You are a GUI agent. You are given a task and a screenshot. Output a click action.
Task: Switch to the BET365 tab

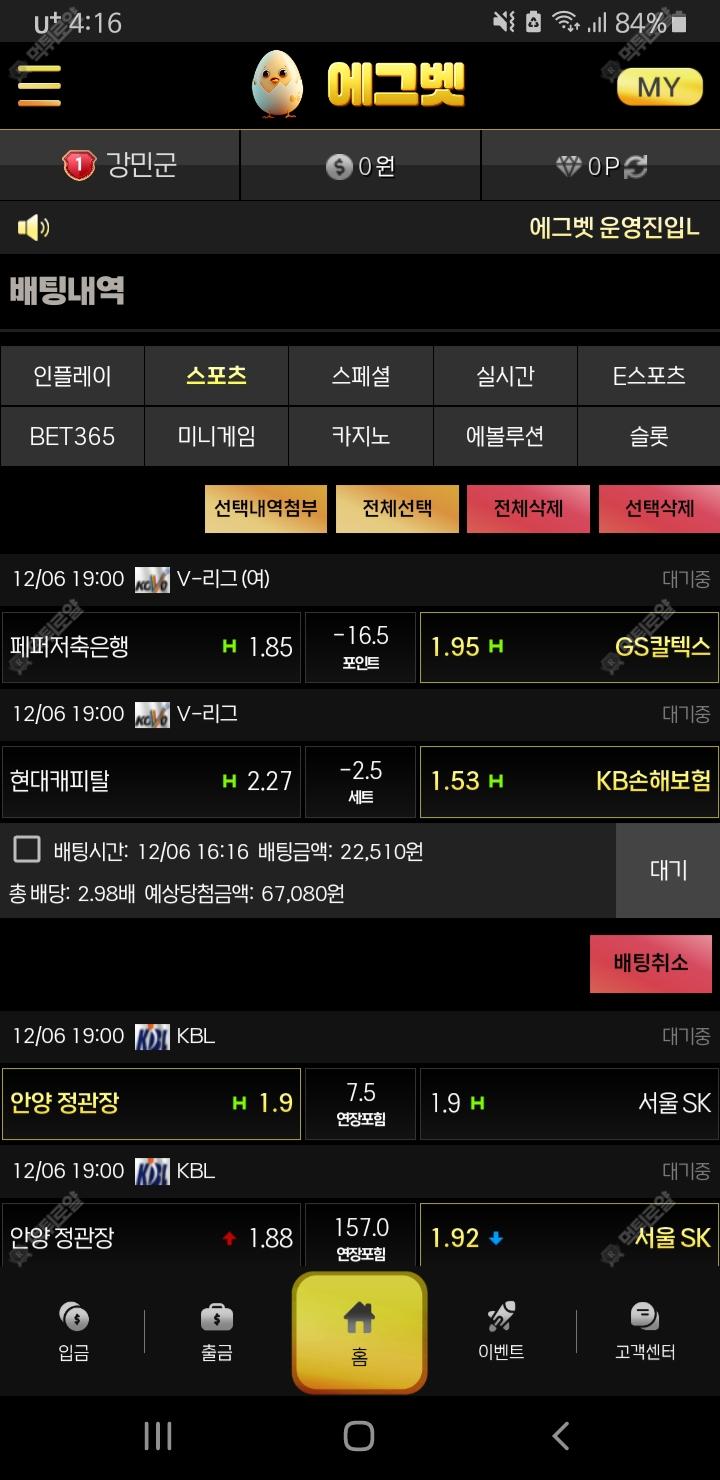[72, 436]
